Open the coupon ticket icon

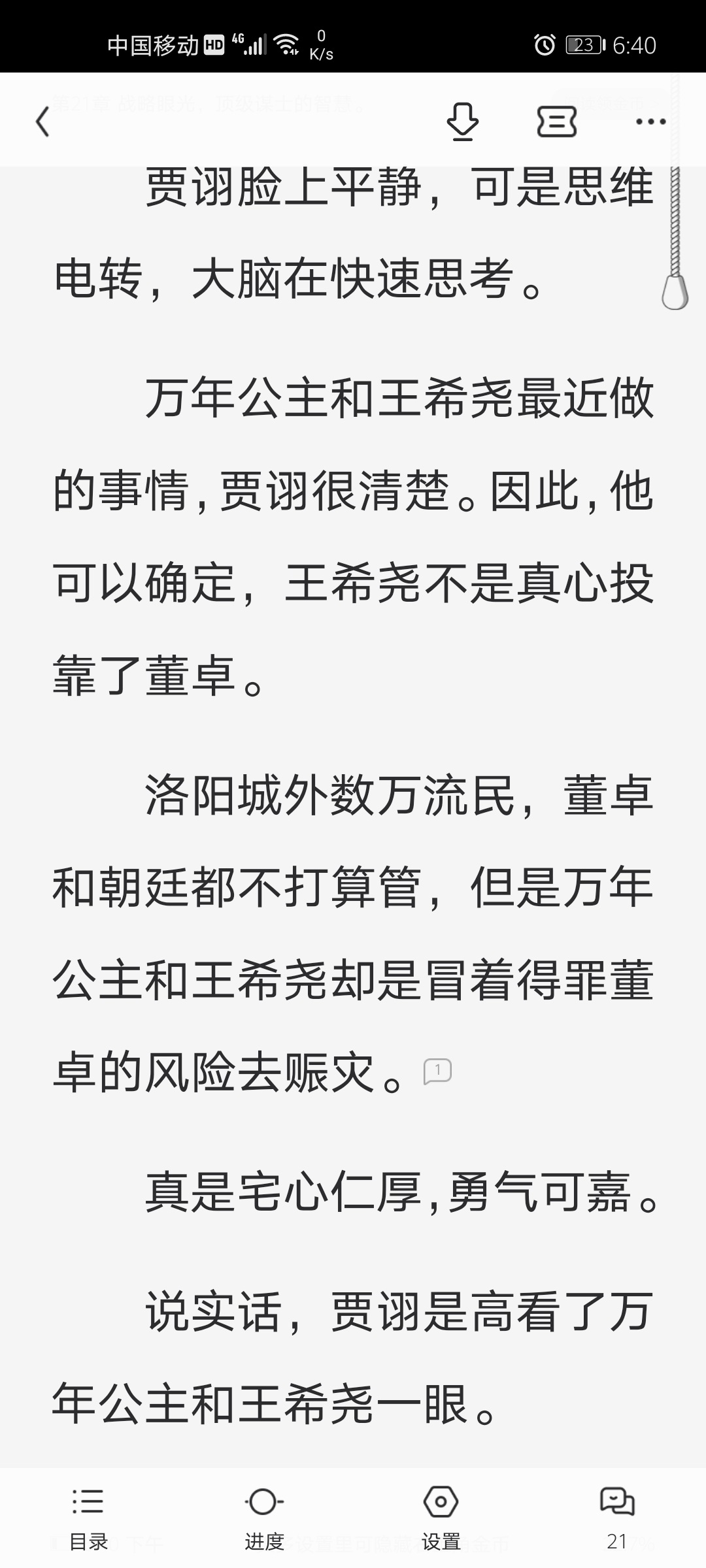pyautogui.click(x=556, y=122)
